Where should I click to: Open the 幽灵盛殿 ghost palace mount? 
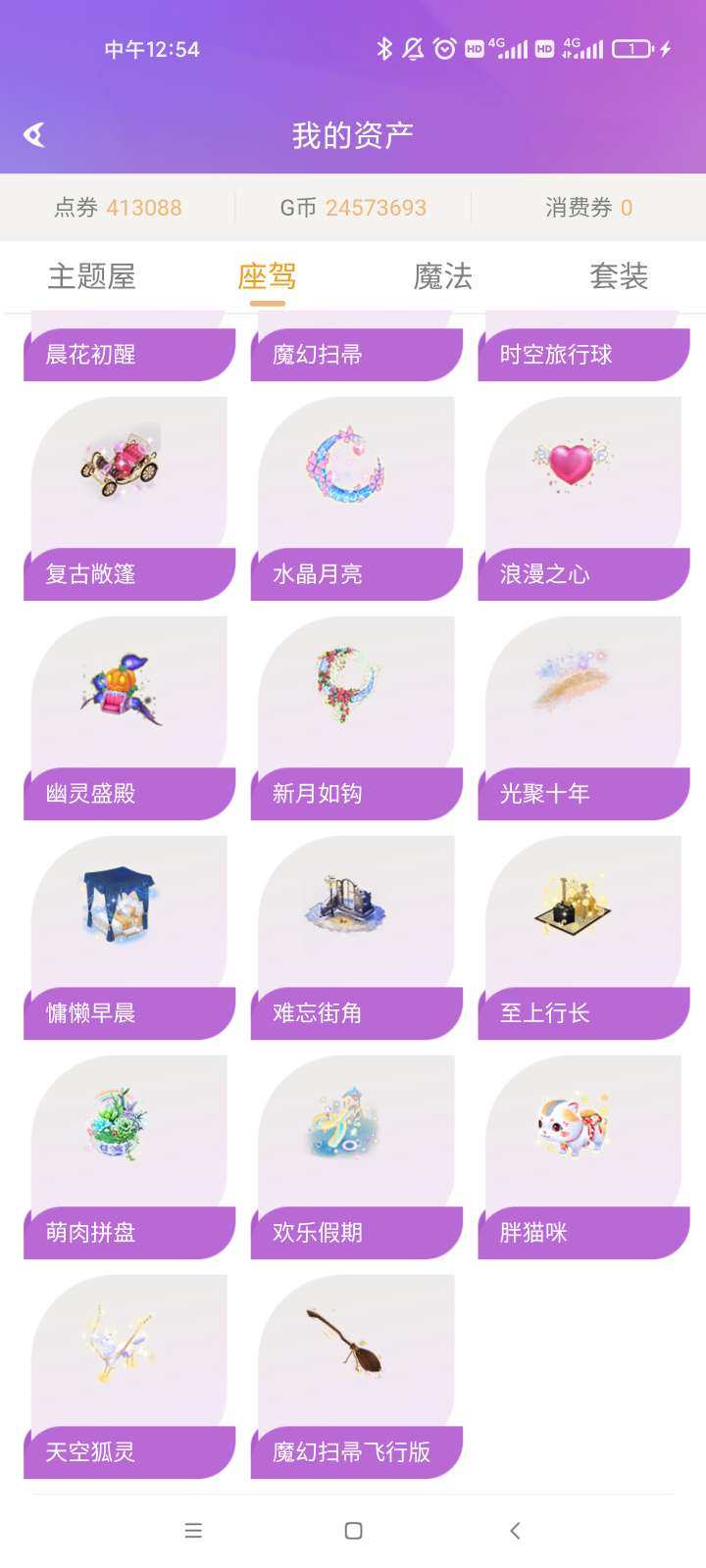127,691
